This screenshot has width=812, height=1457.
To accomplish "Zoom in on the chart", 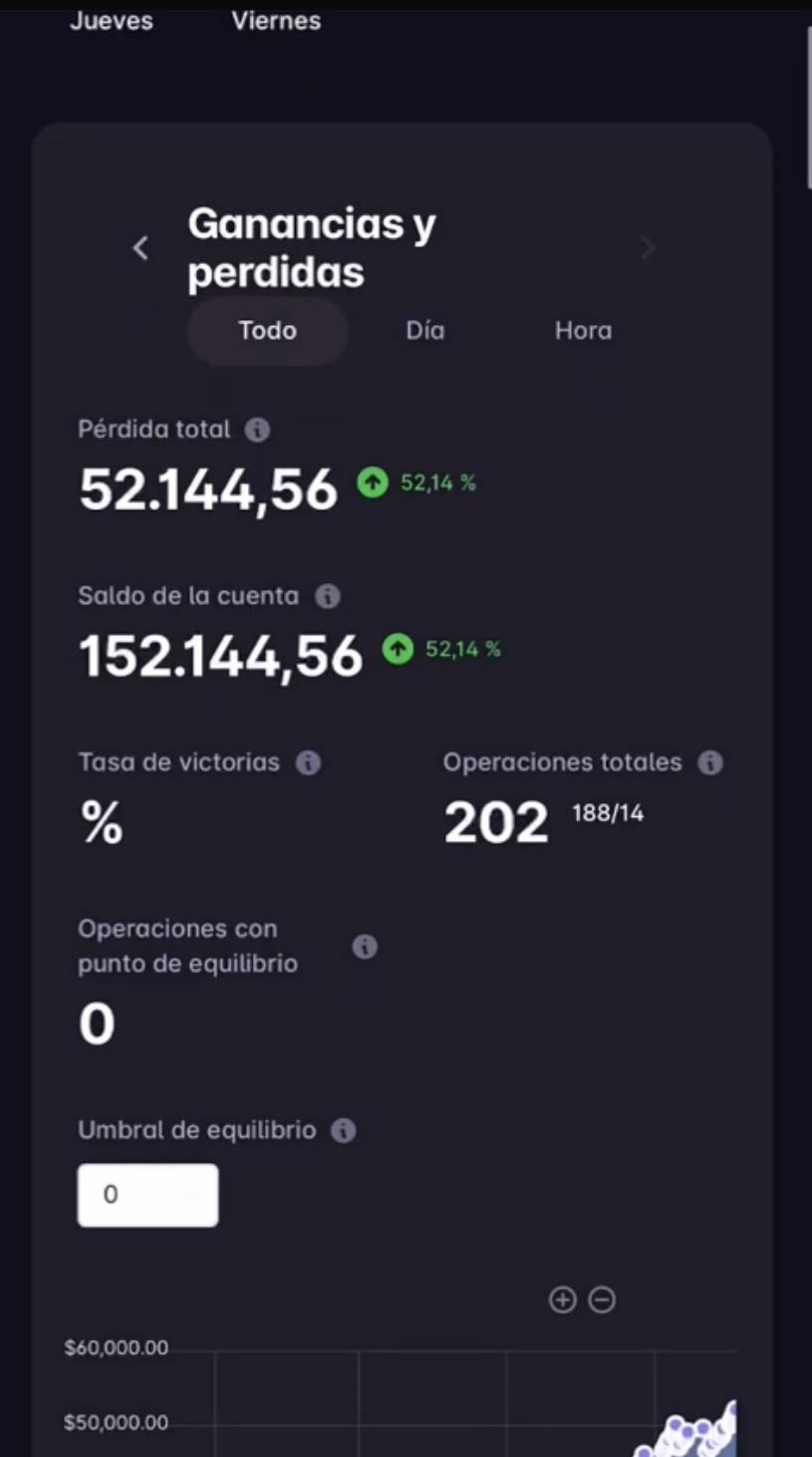I will 563,1300.
